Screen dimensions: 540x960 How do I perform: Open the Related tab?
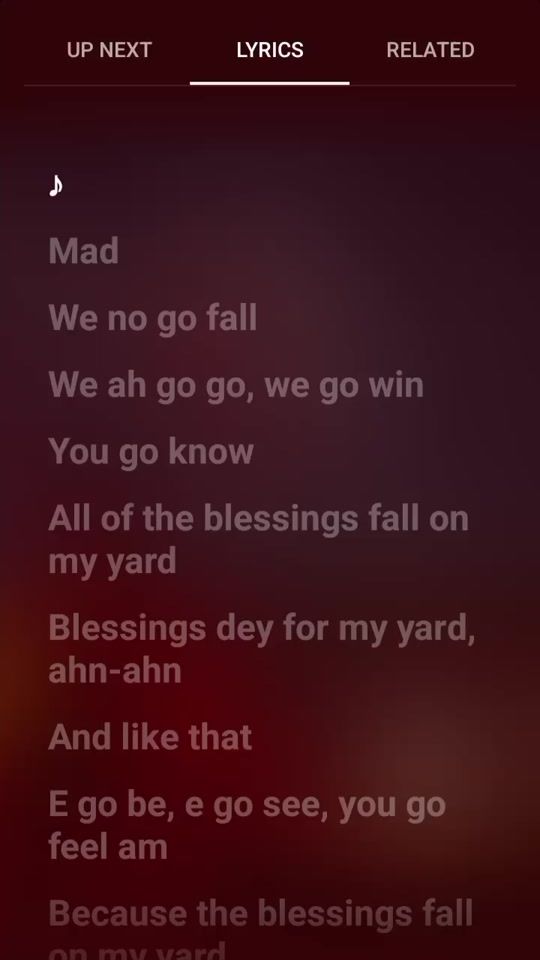(x=430, y=50)
